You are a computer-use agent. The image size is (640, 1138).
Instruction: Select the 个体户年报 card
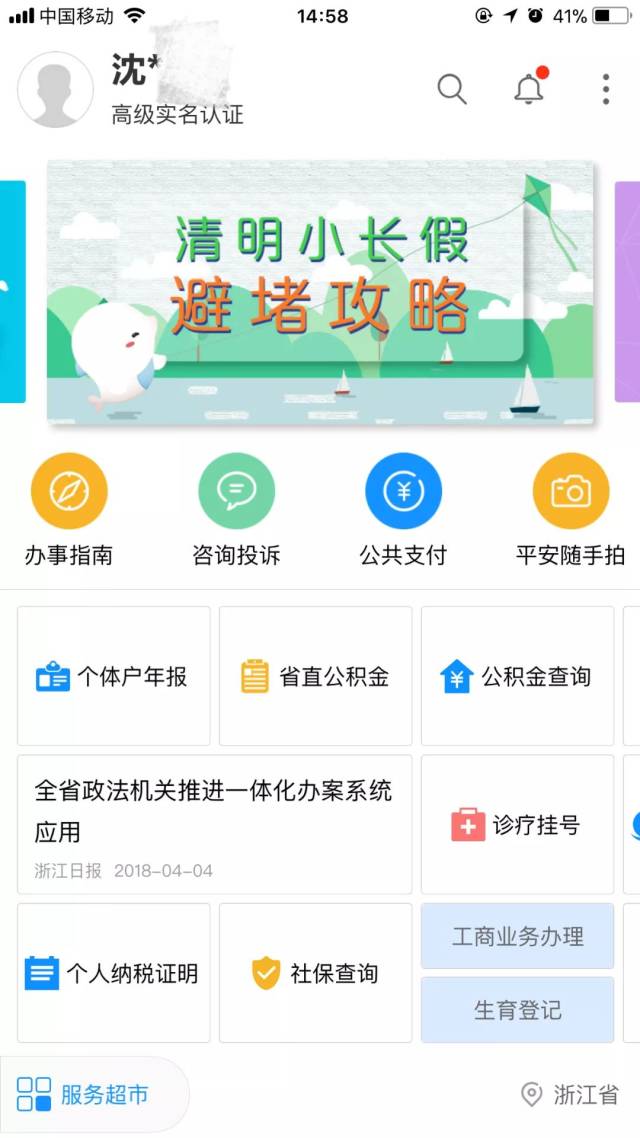coord(113,676)
